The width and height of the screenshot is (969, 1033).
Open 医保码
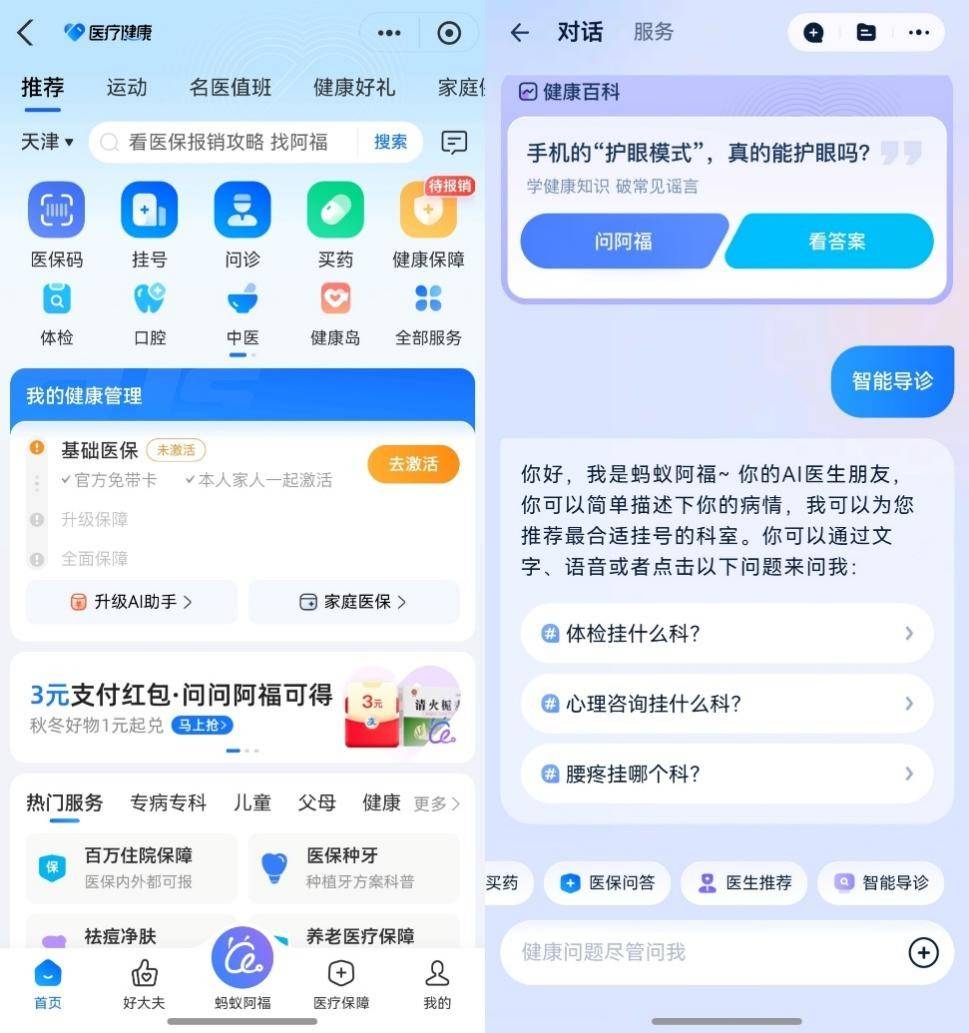click(x=57, y=224)
